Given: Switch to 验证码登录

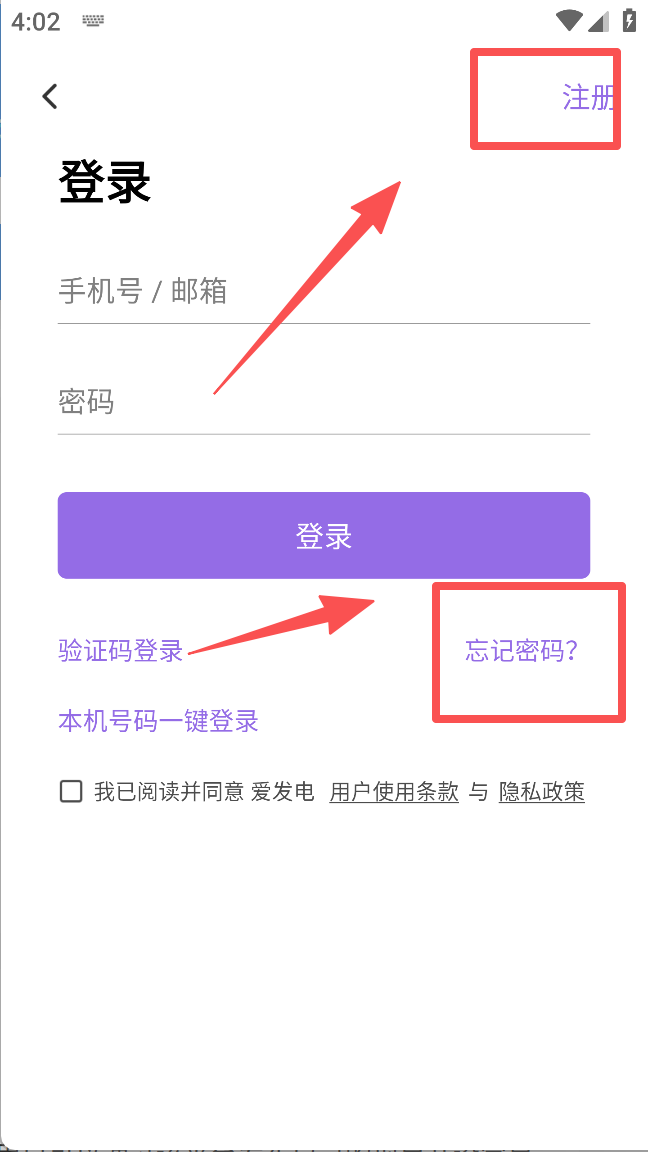Looking at the screenshot, I should tap(121, 651).
